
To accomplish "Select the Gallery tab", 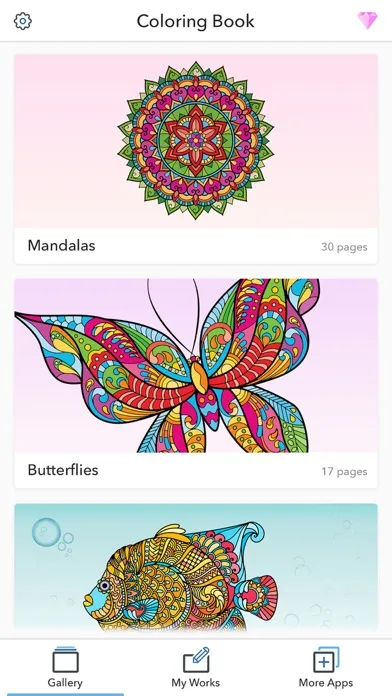I will [65, 668].
